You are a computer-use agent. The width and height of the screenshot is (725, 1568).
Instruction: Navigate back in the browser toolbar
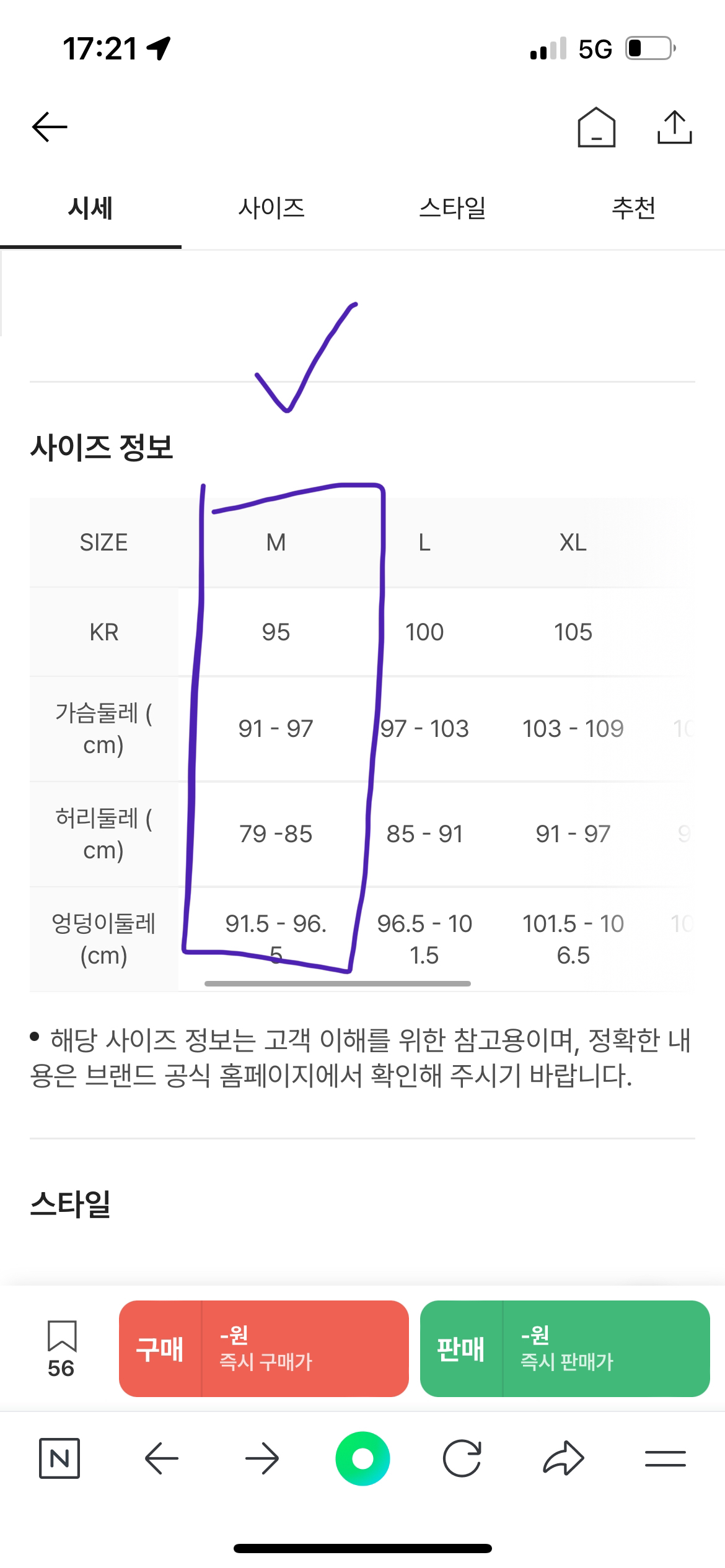(161, 1458)
